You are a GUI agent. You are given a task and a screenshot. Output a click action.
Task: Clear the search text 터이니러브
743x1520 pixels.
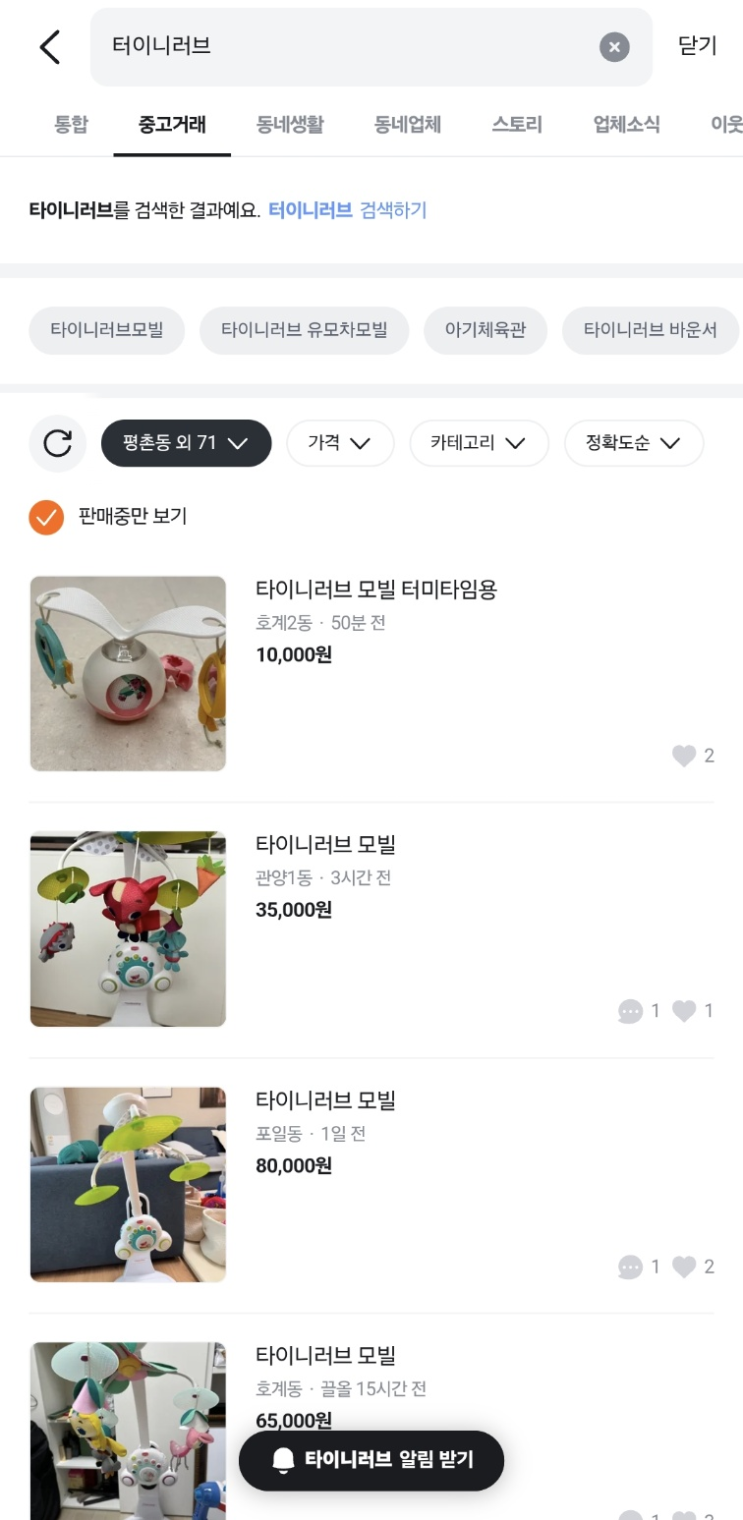[614, 47]
